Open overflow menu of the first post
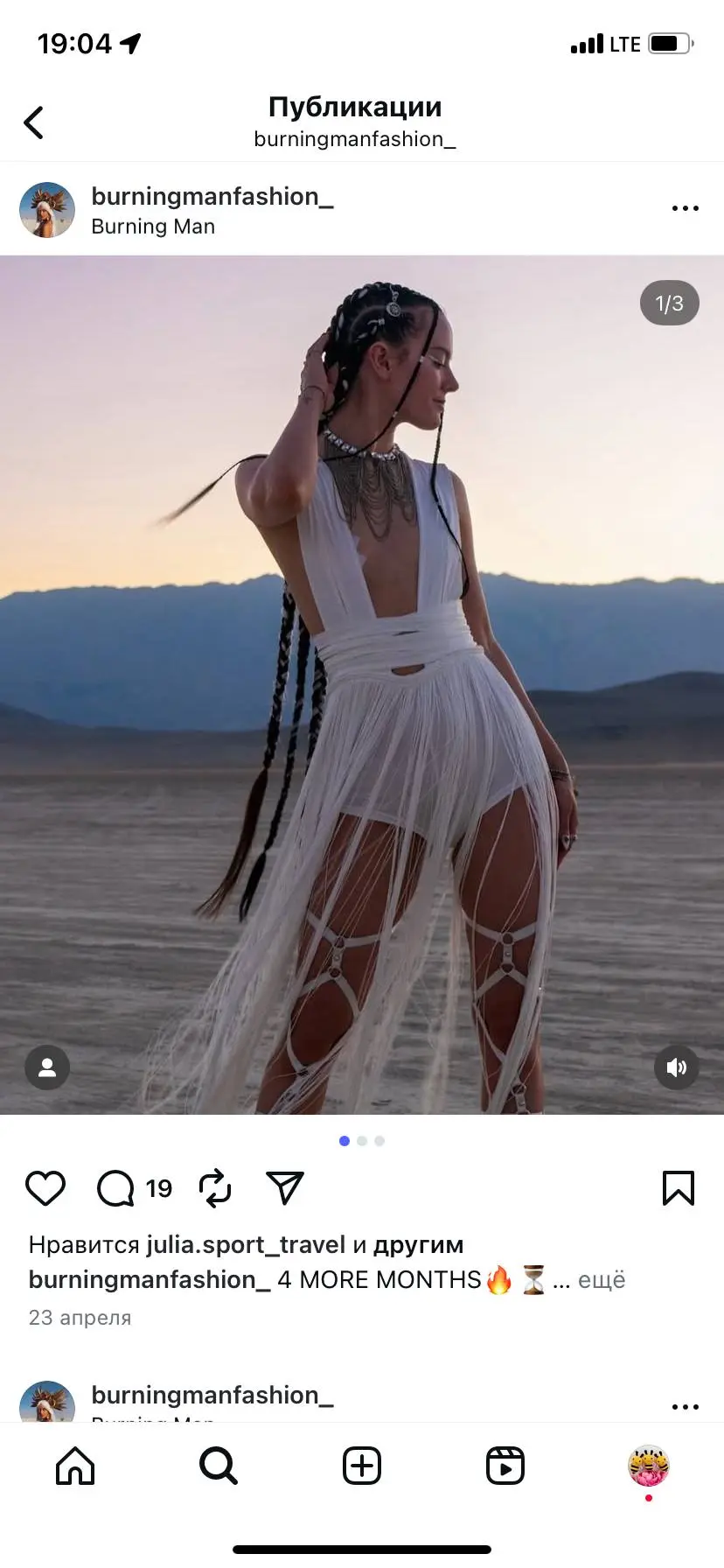The width and height of the screenshot is (724, 1568). (x=685, y=208)
